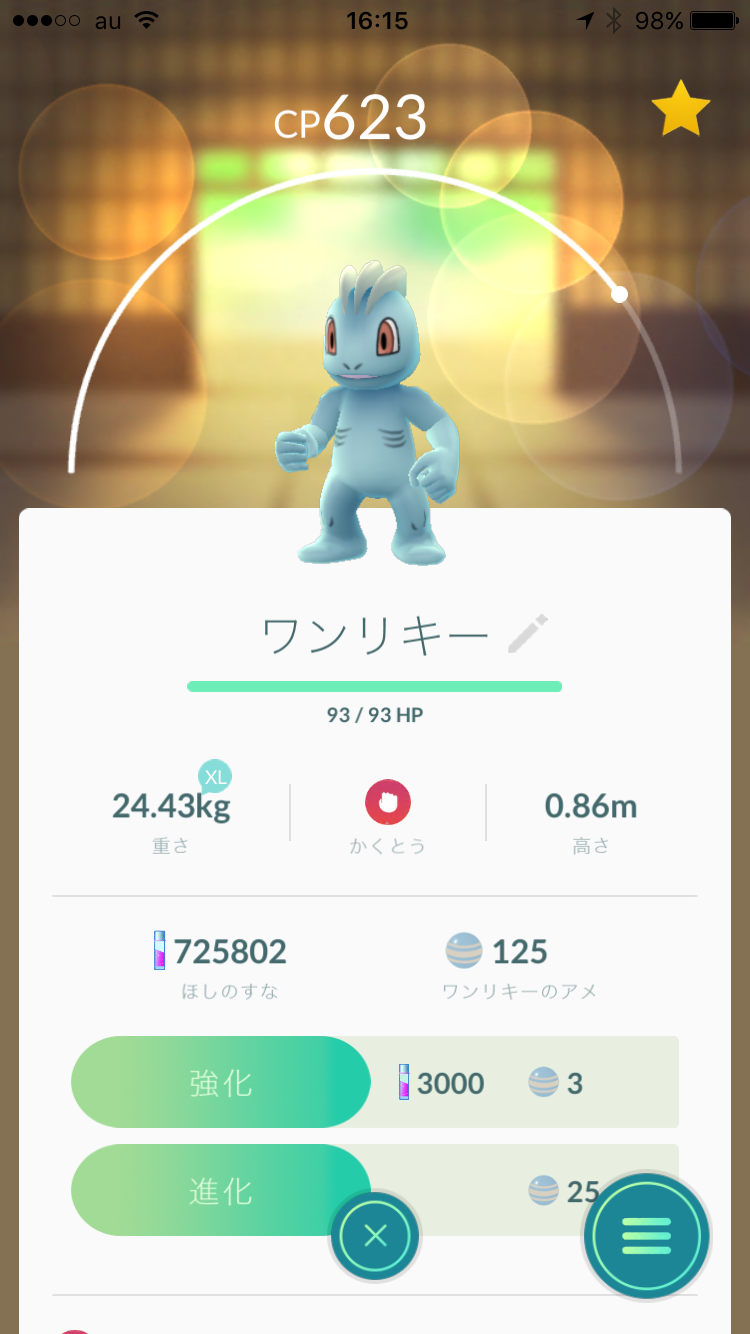The width and height of the screenshot is (750, 1334).
Task: Edit the nickname ワンリキー with pencil icon
Action: tap(529, 635)
